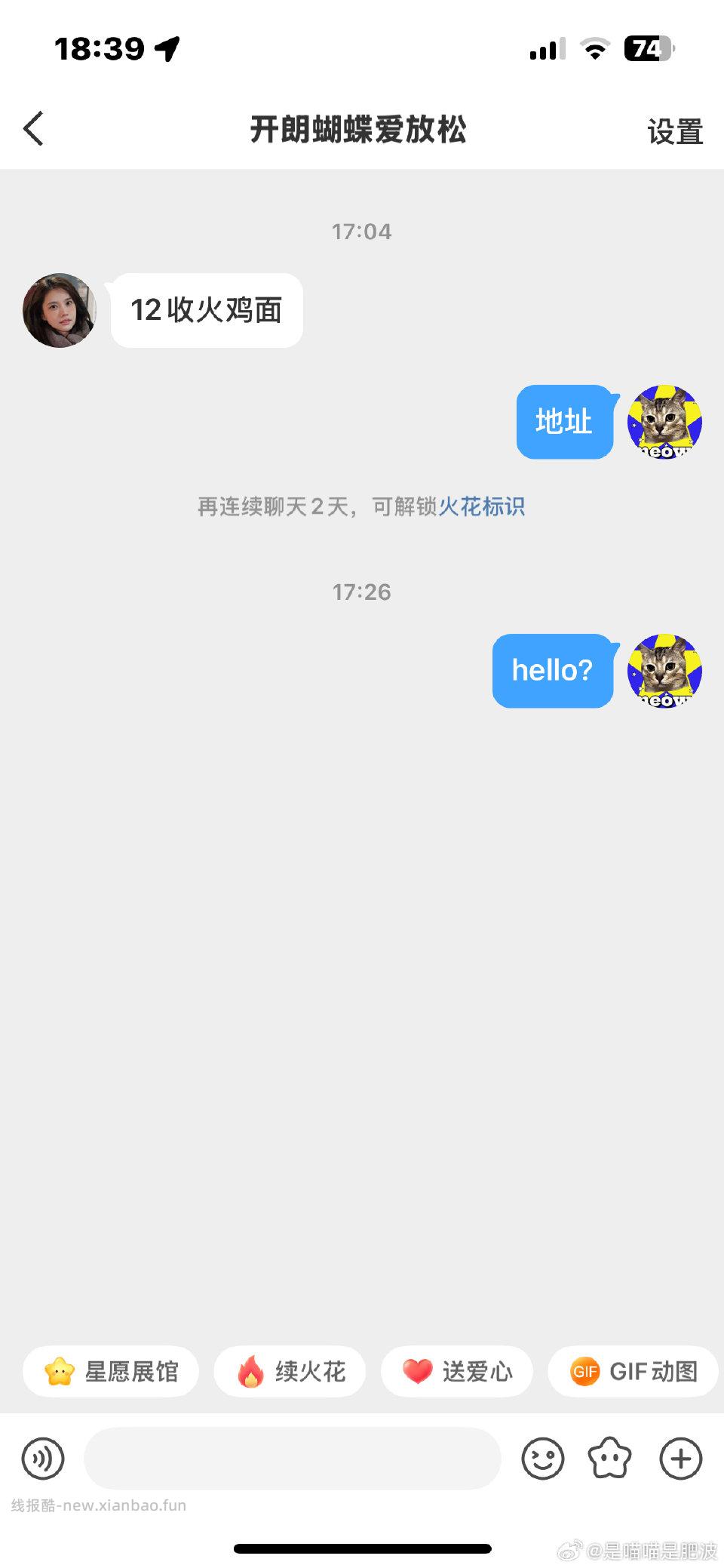724x1568 pixels.
Task: Tap the flame icon on 续火花 button
Action: click(x=250, y=1372)
